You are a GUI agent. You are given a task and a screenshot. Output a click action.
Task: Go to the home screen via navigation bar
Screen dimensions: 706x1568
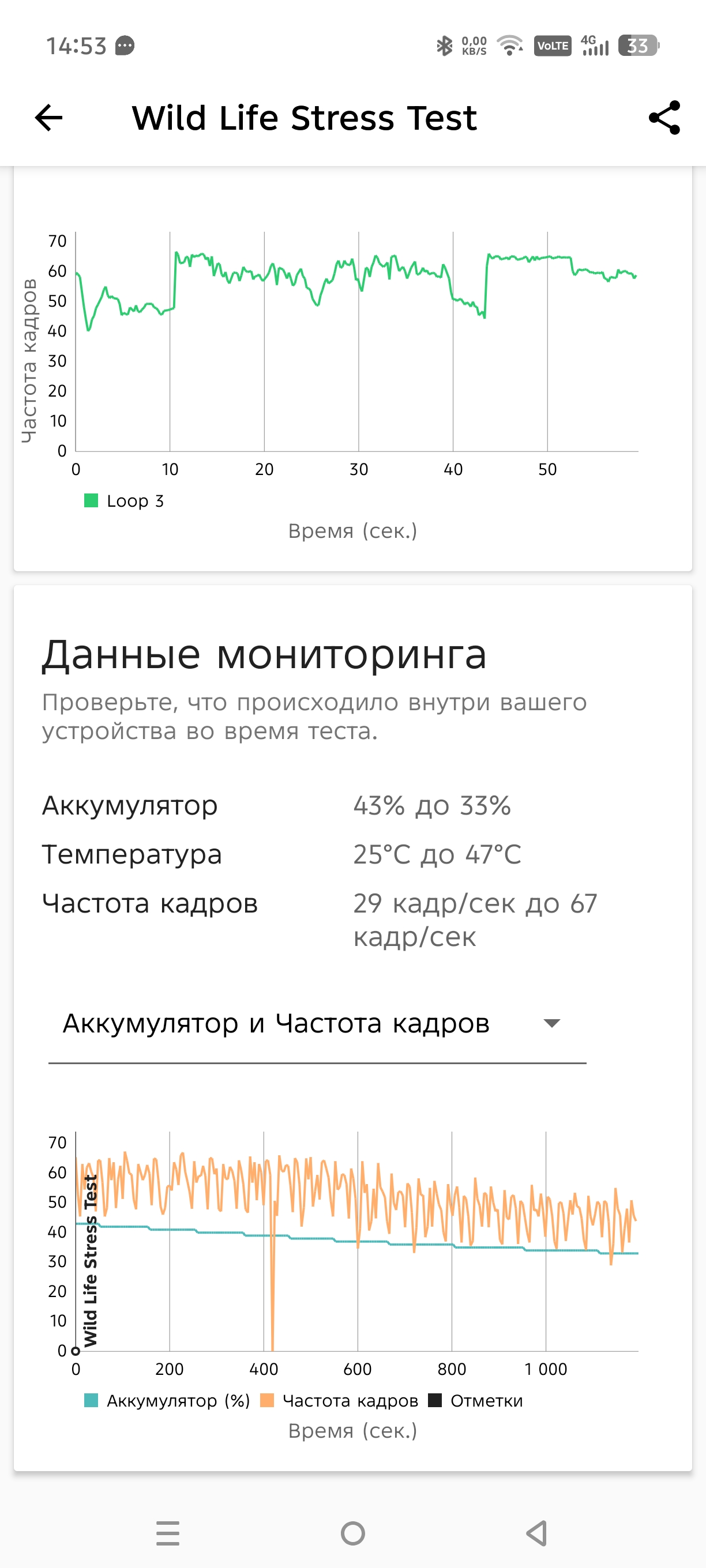coord(352,1533)
